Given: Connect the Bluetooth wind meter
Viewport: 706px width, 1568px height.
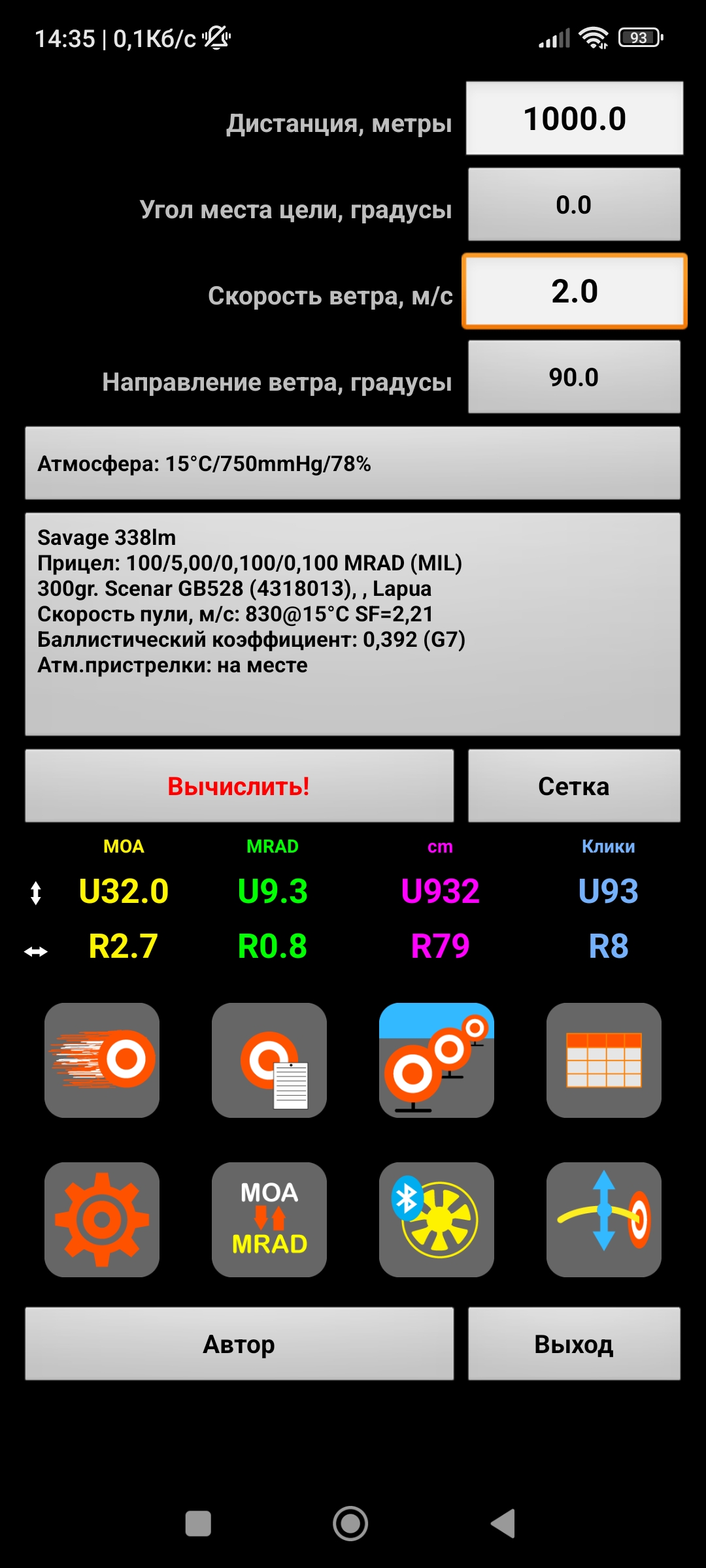Looking at the screenshot, I should point(437,1220).
